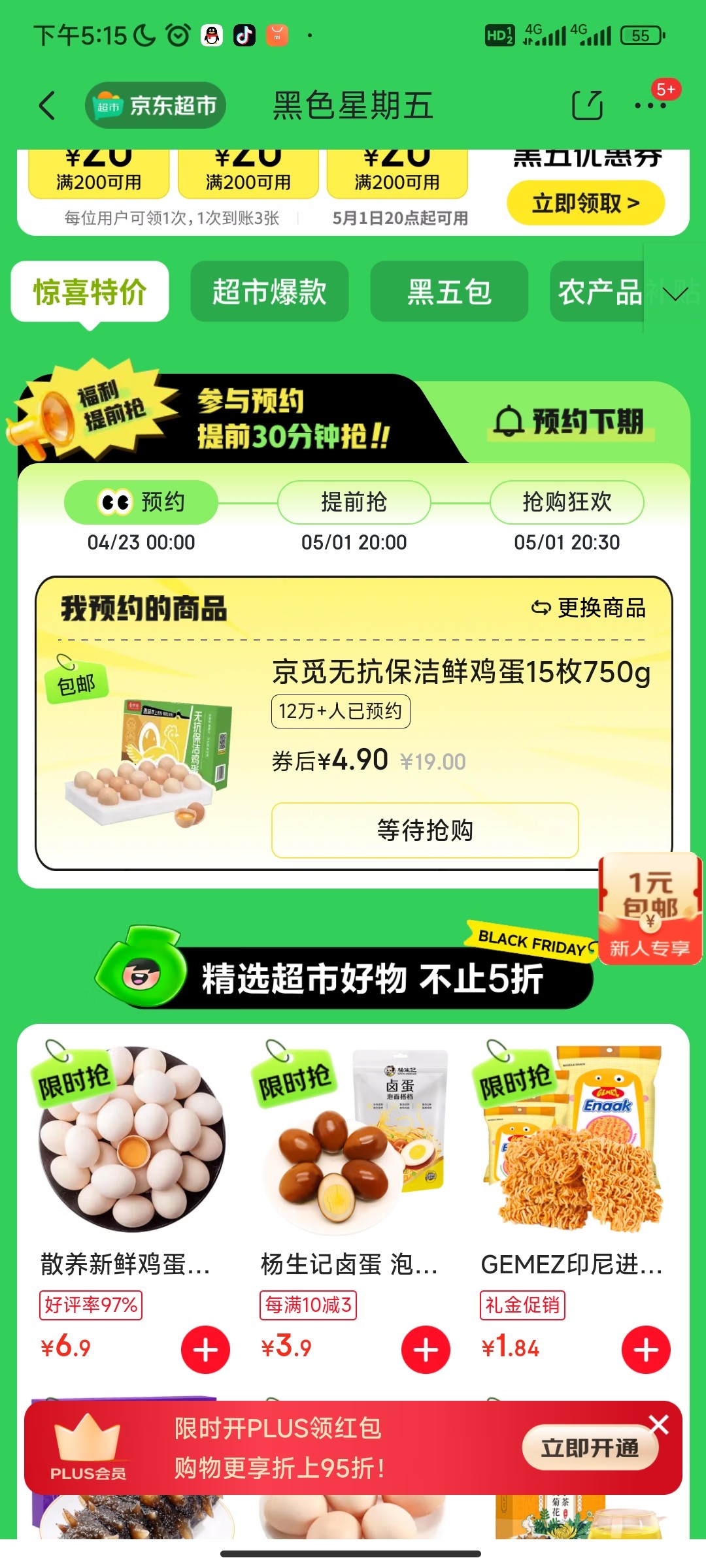706x1568 pixels.
Task: Add 杨生记卤蛋 to cart
Action: click(x=426, y=1350)
